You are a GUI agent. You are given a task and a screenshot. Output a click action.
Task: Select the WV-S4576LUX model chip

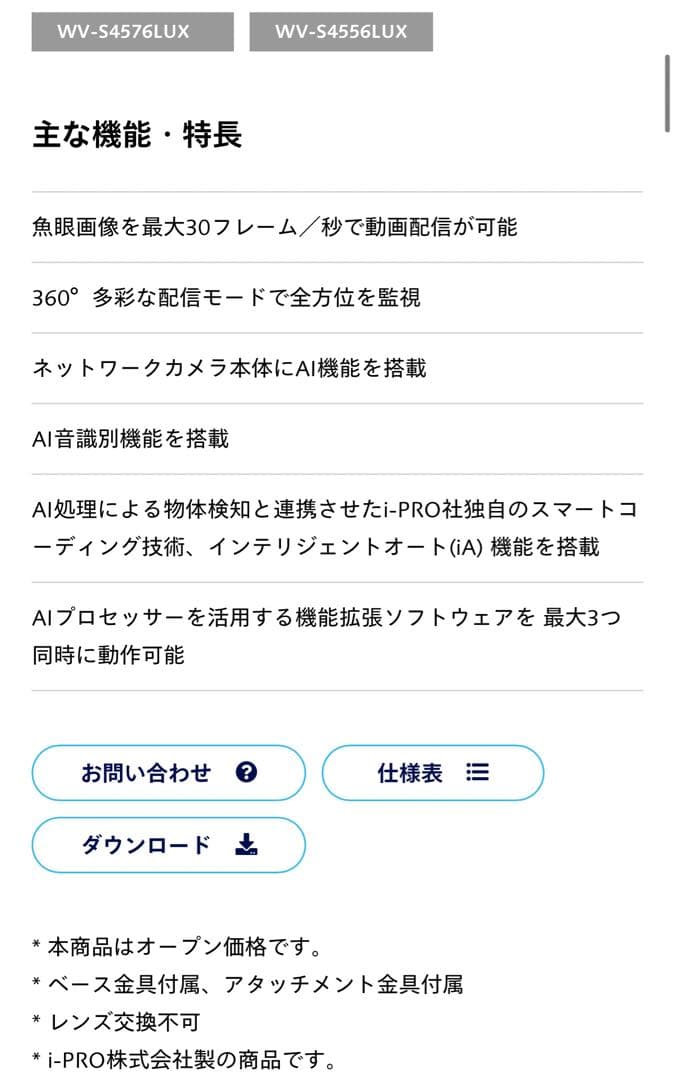[133, 31]
